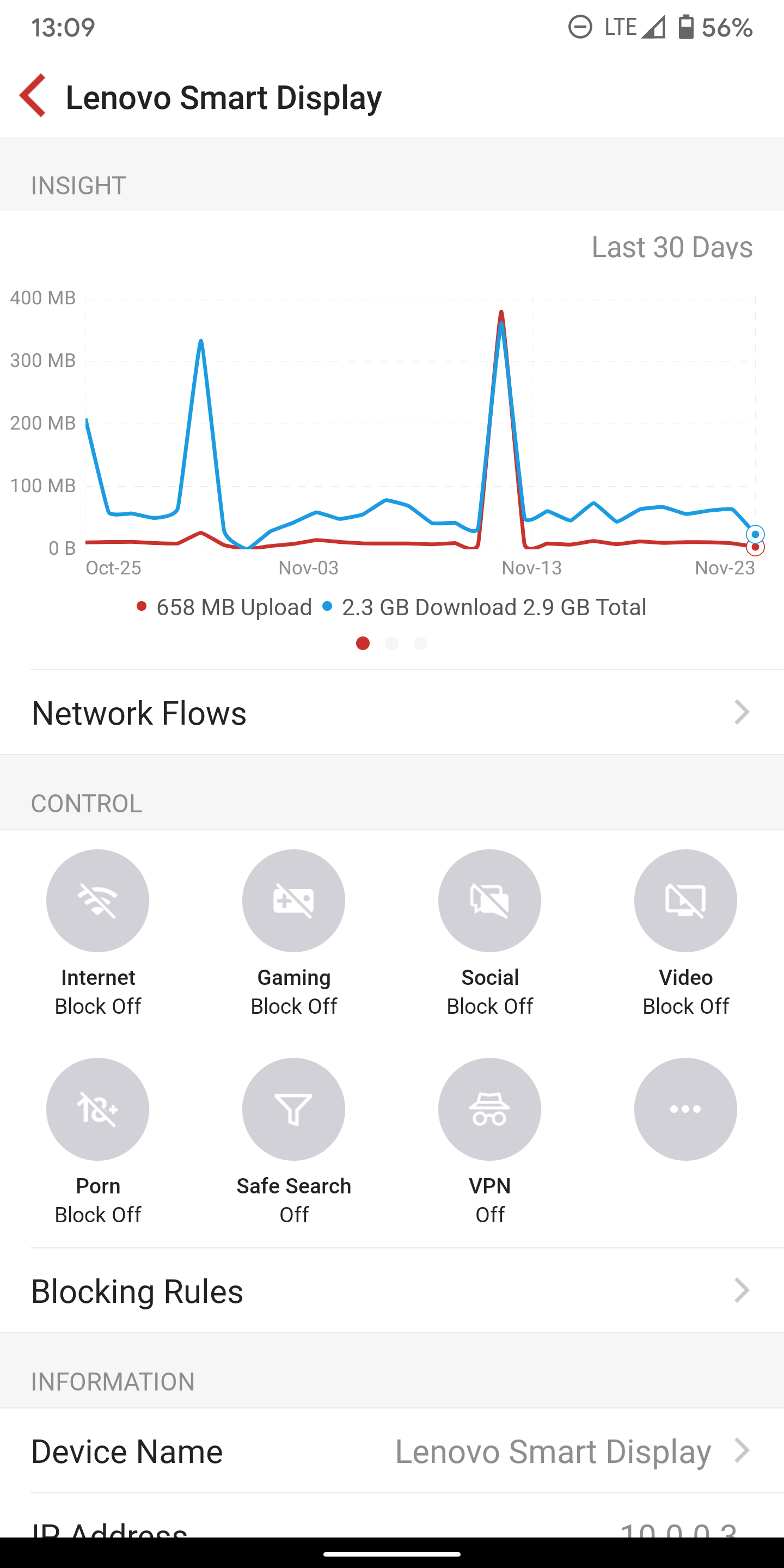This screenshot has height=1568, width=784.
Task: Enable Gaming Block control
Action: pyautogui.click(x=293, y=901)
